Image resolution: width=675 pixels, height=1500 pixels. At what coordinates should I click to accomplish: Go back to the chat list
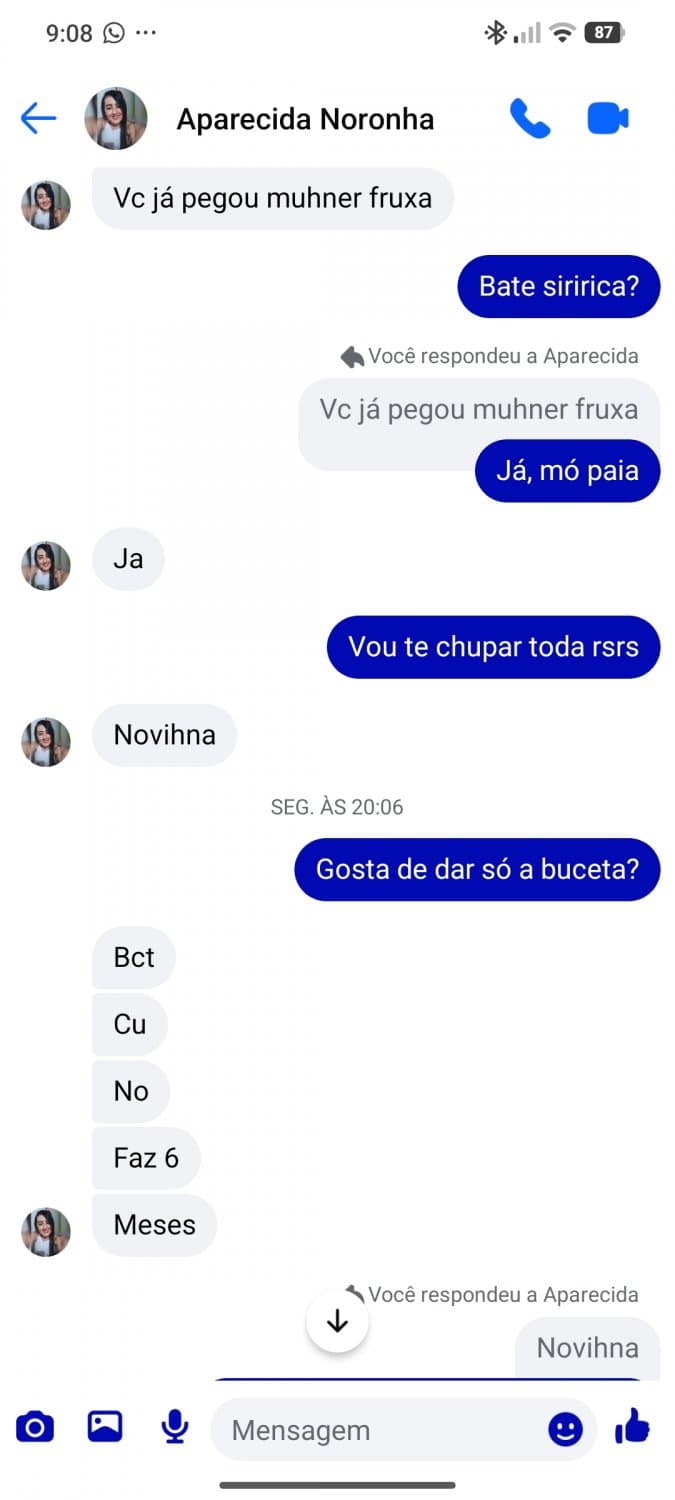click(38, 119)
